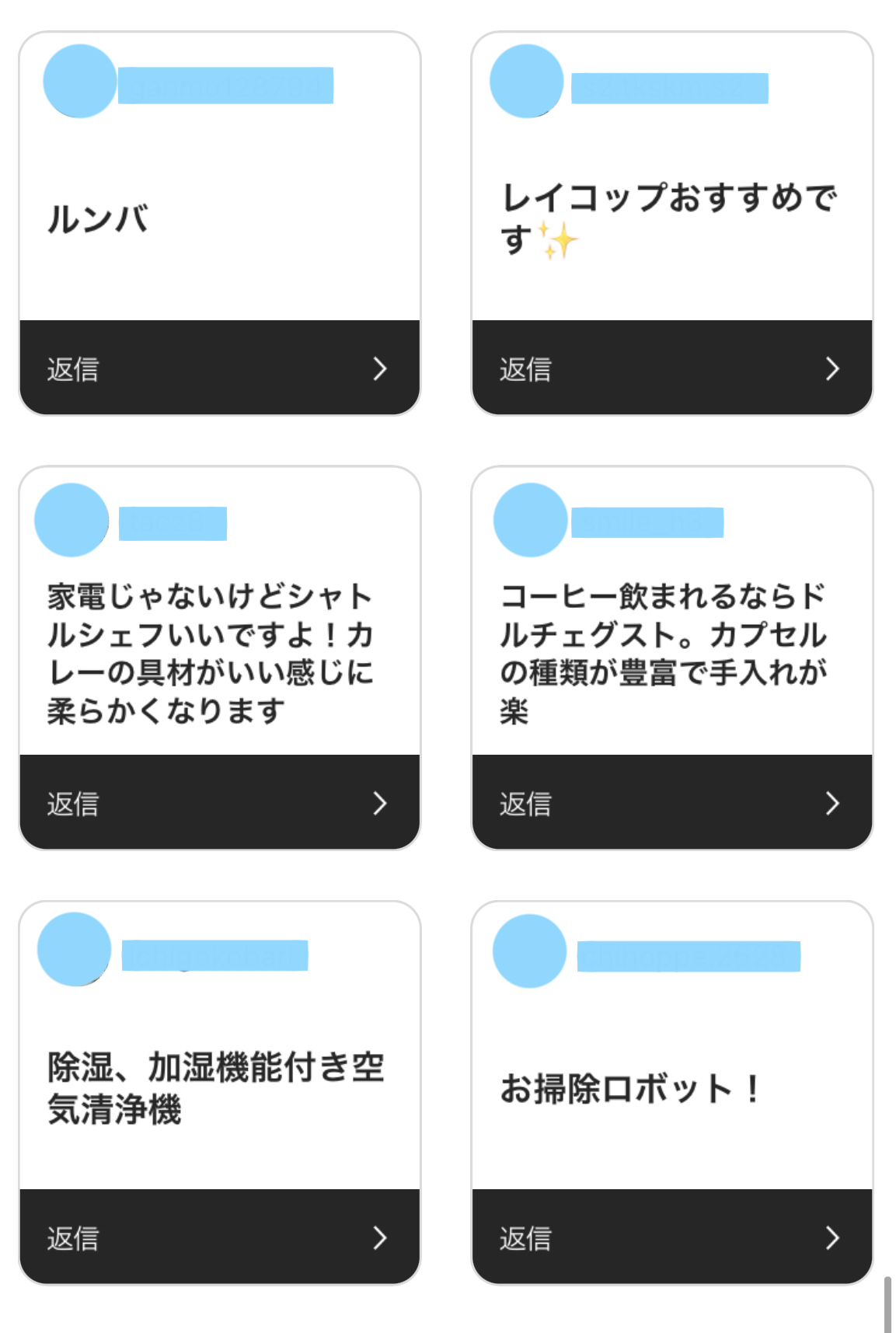
Task: Open the profile avatar on シャトルシェフ card
Action: [71, 520]
